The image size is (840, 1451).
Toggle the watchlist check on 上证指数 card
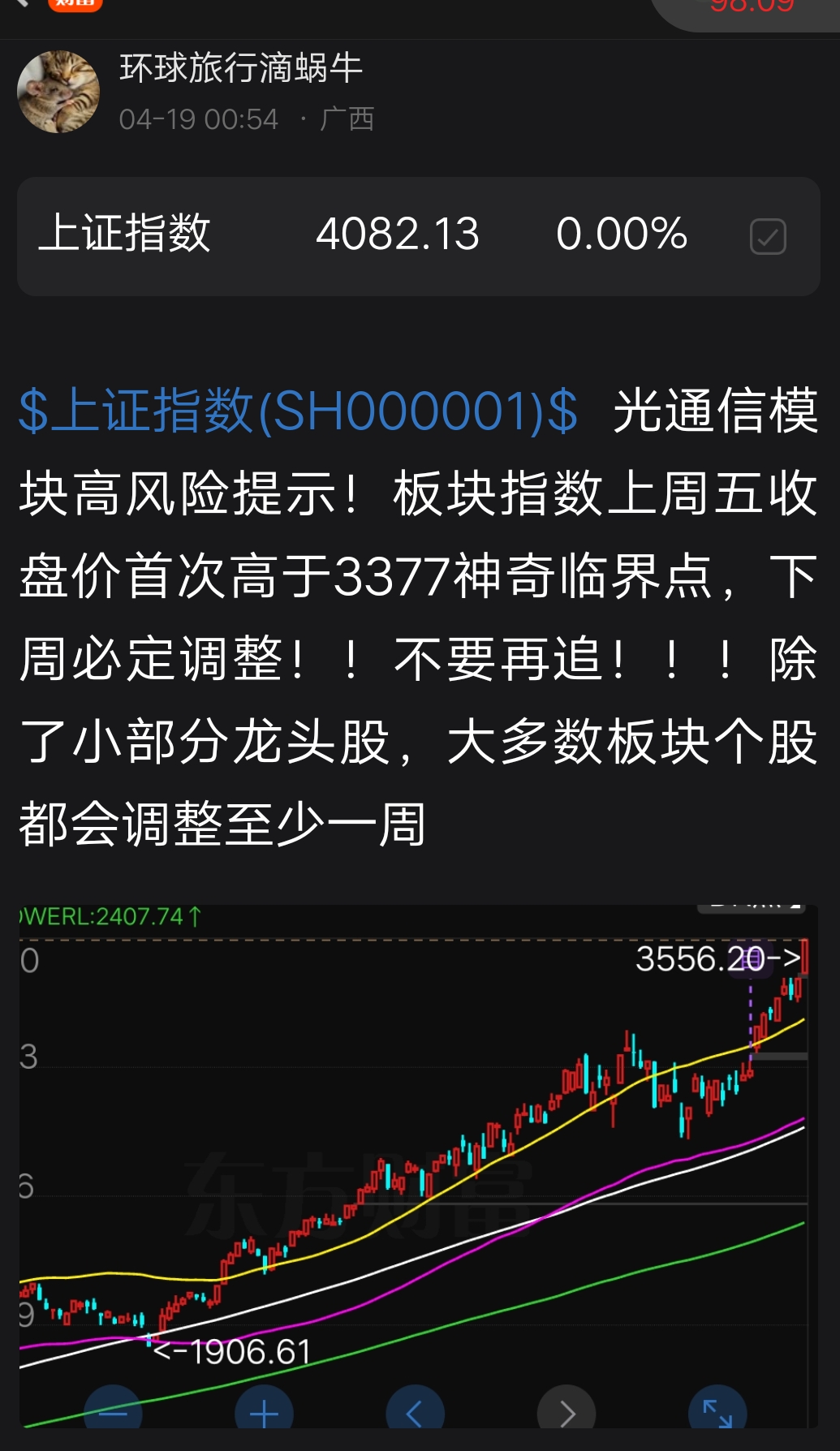768,237
